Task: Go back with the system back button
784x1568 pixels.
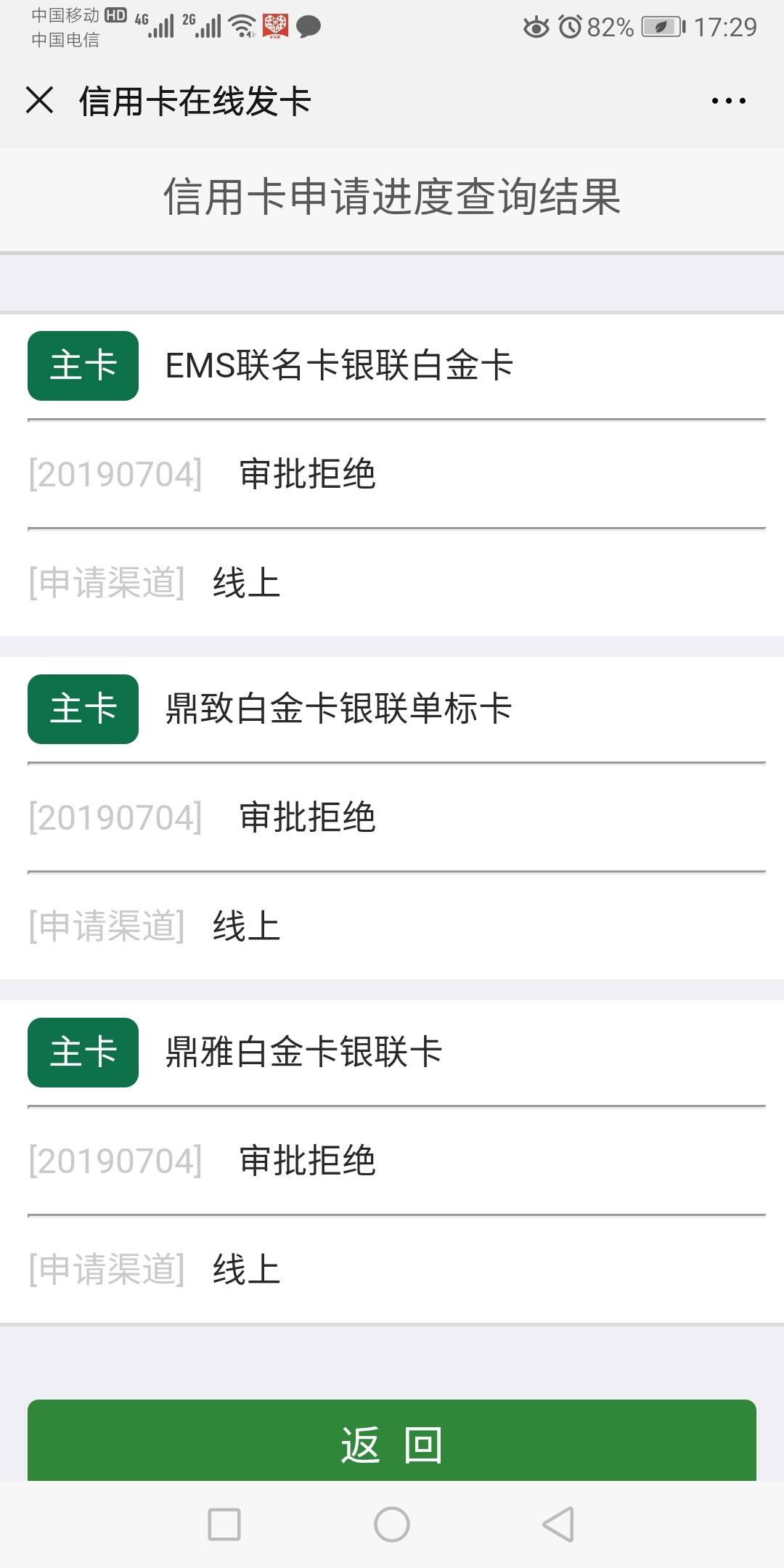Action: click(558, 1524)
